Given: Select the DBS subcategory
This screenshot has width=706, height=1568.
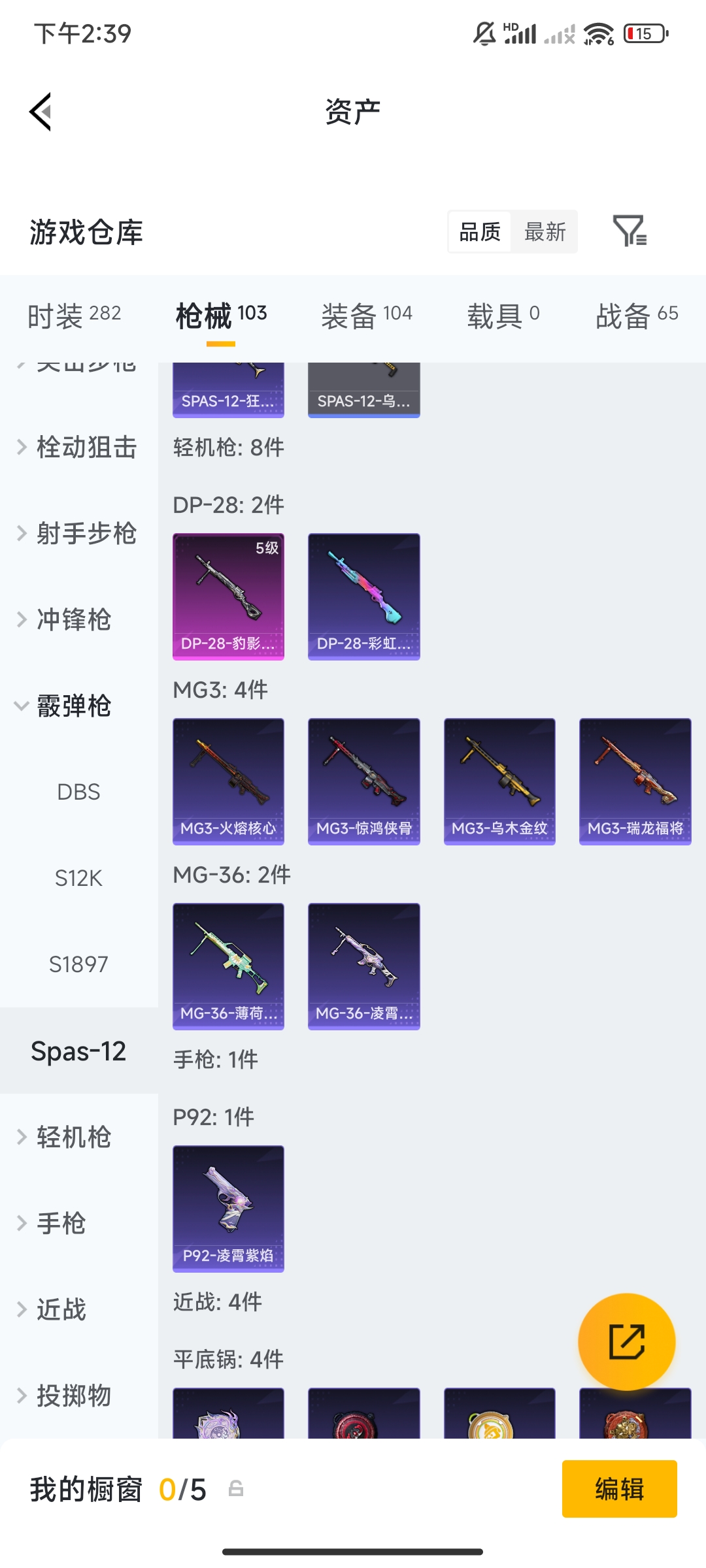Looking at the screenshot, I should point(78,792).
